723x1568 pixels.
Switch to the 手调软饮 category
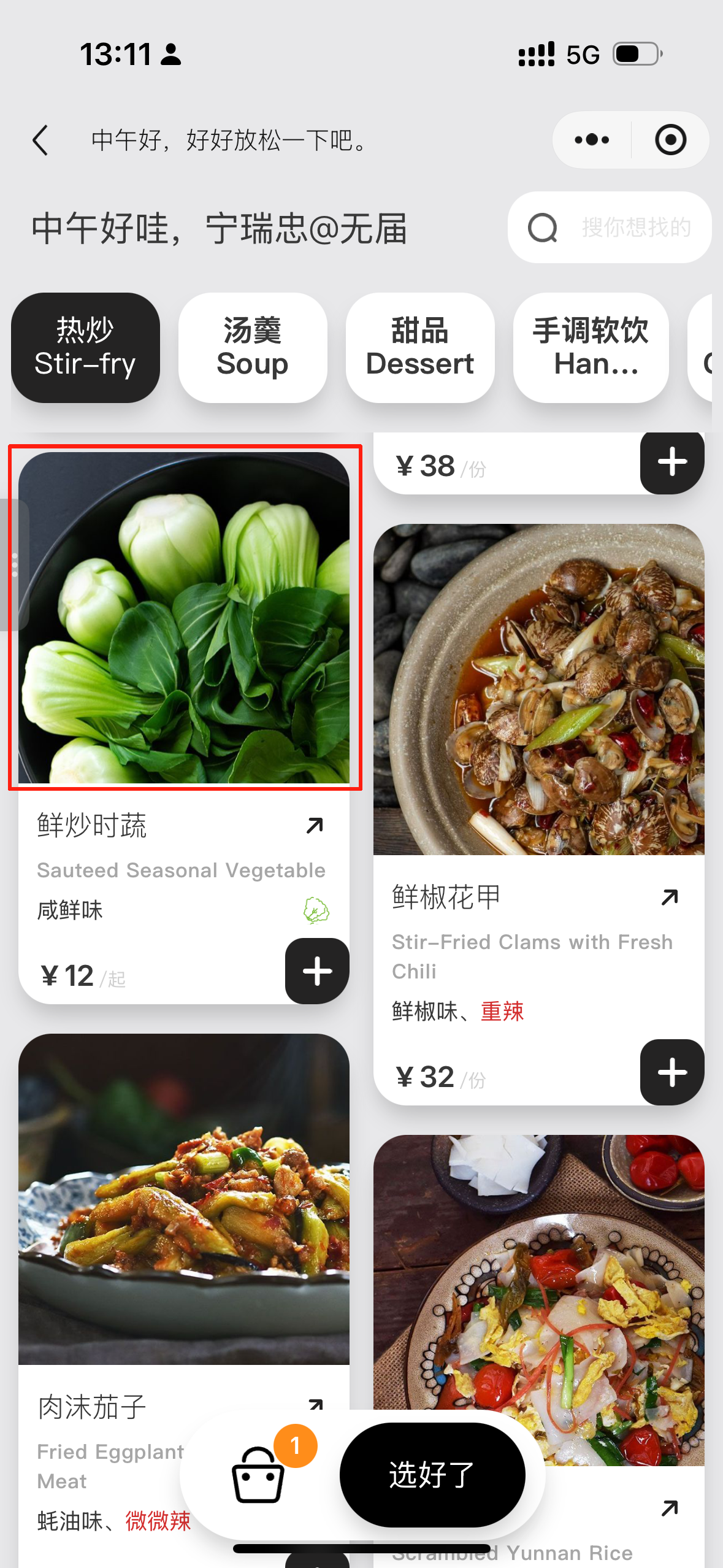point(591,347)
